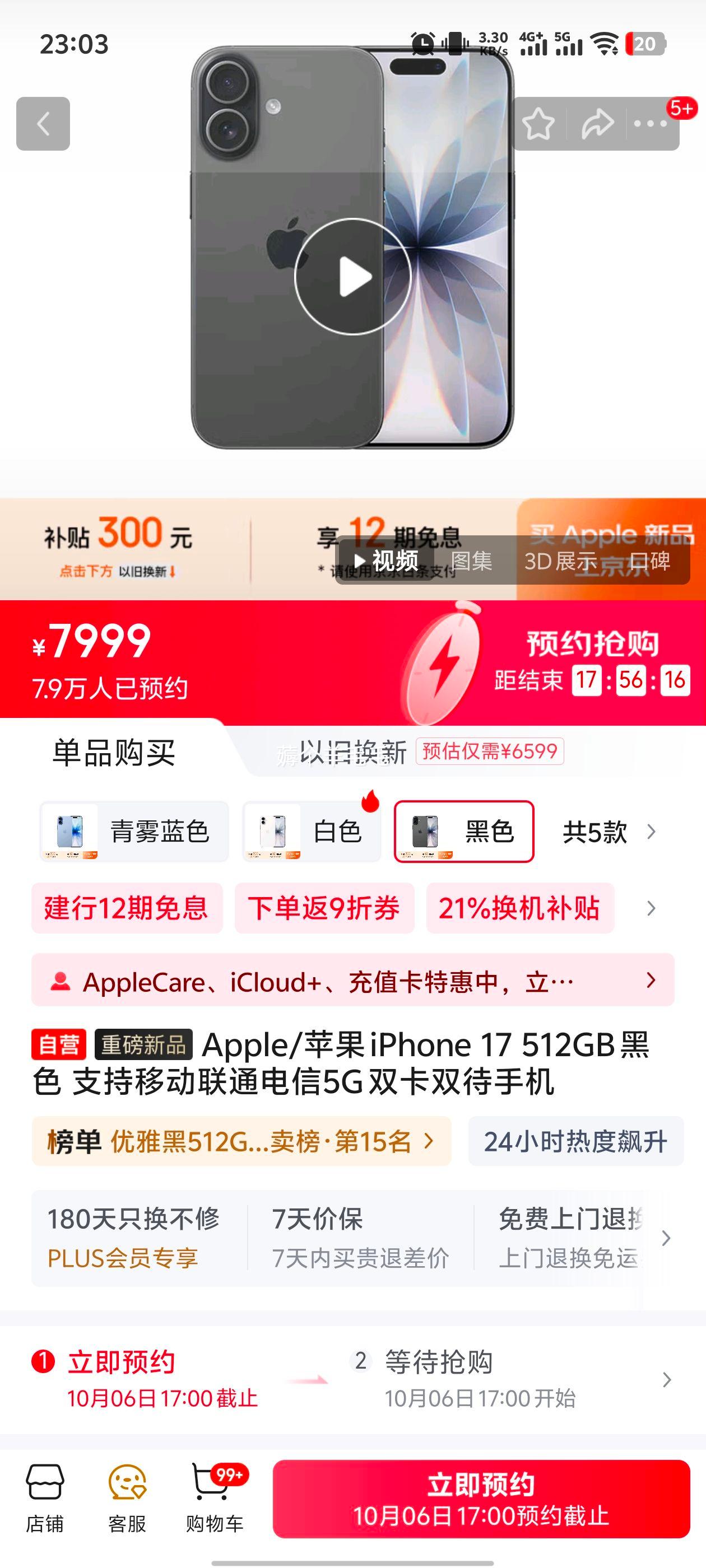This screenshot has width=706, height=1568.
Task: View all colors via 共5款
Action: [608, 832]
